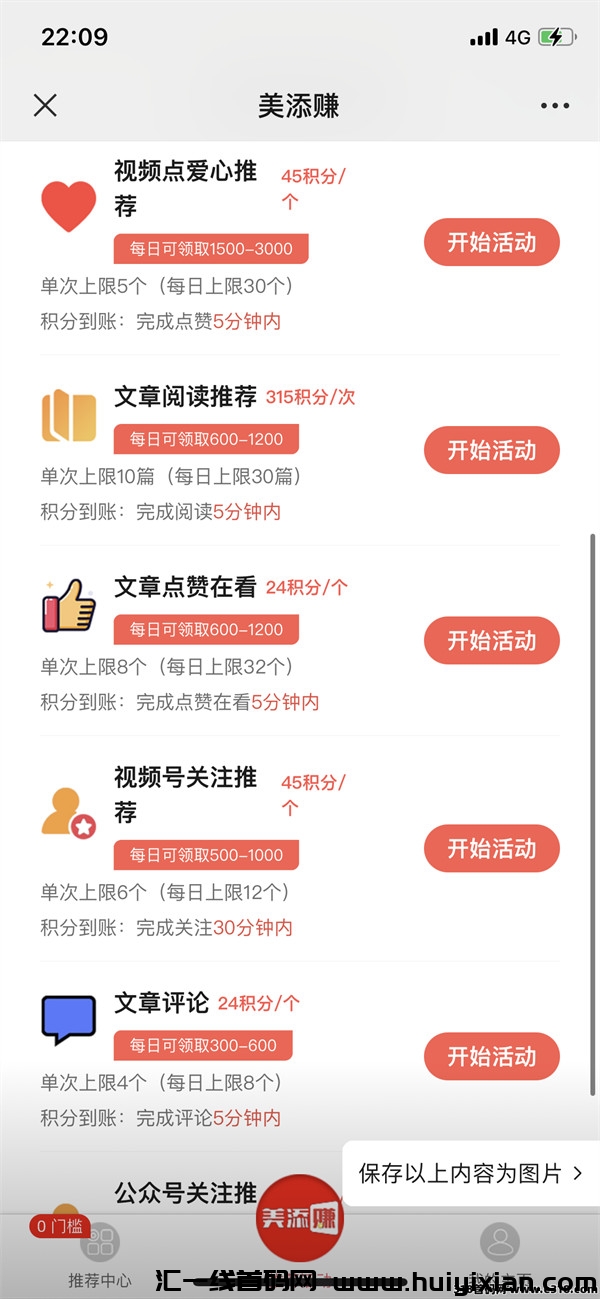The image size is (600, 1299).
Task: Close the 美添赚 mini program page
Action: coord(45,105)
